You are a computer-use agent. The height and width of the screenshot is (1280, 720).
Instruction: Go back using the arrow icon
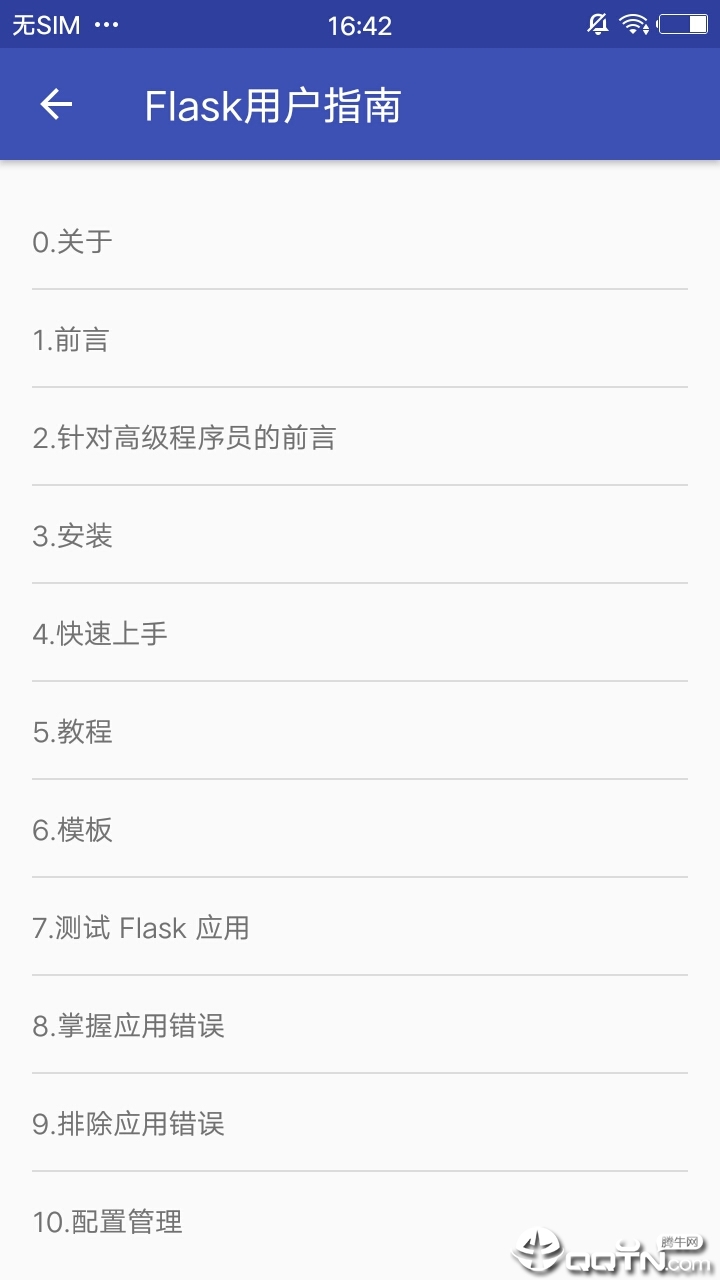point(56,104)
